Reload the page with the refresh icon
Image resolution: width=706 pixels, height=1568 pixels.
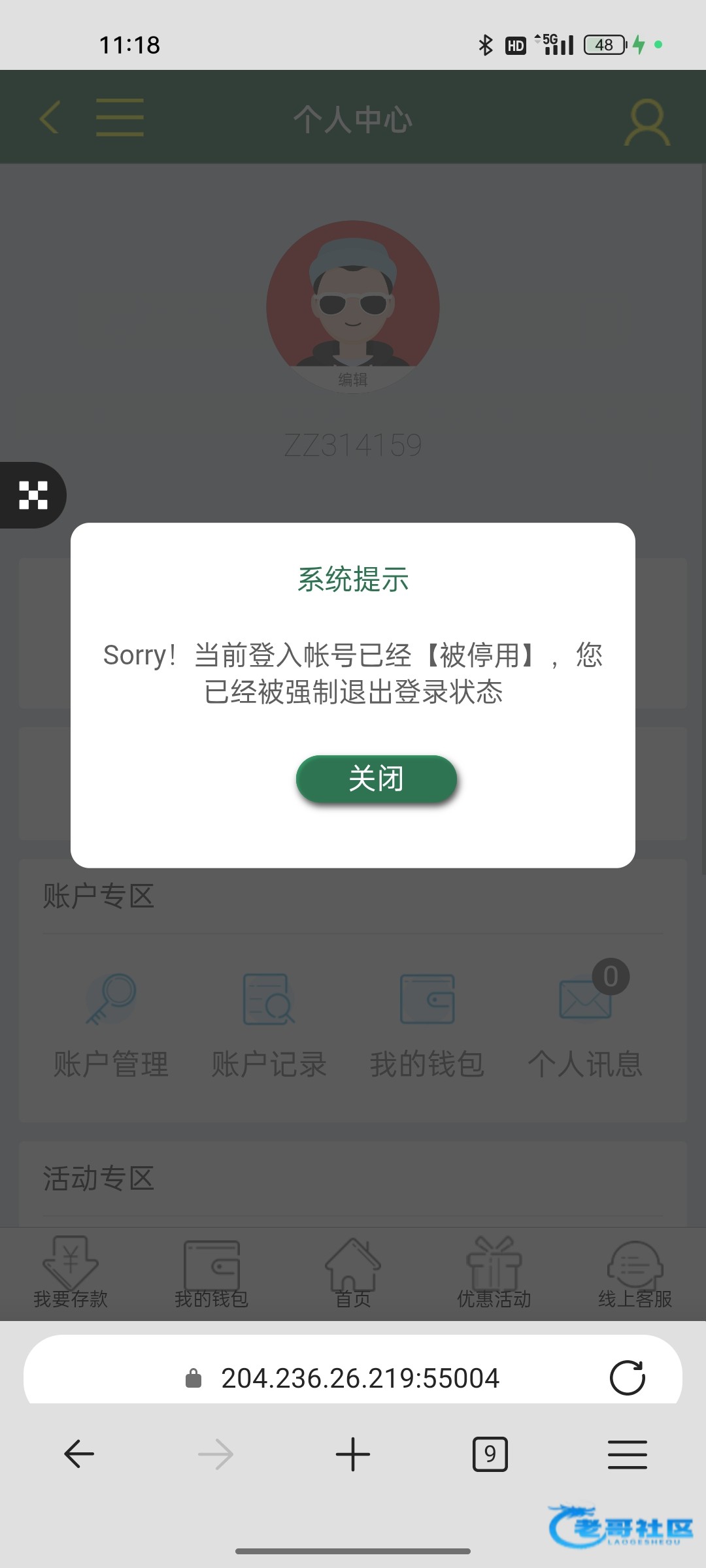pos(628,1378)
